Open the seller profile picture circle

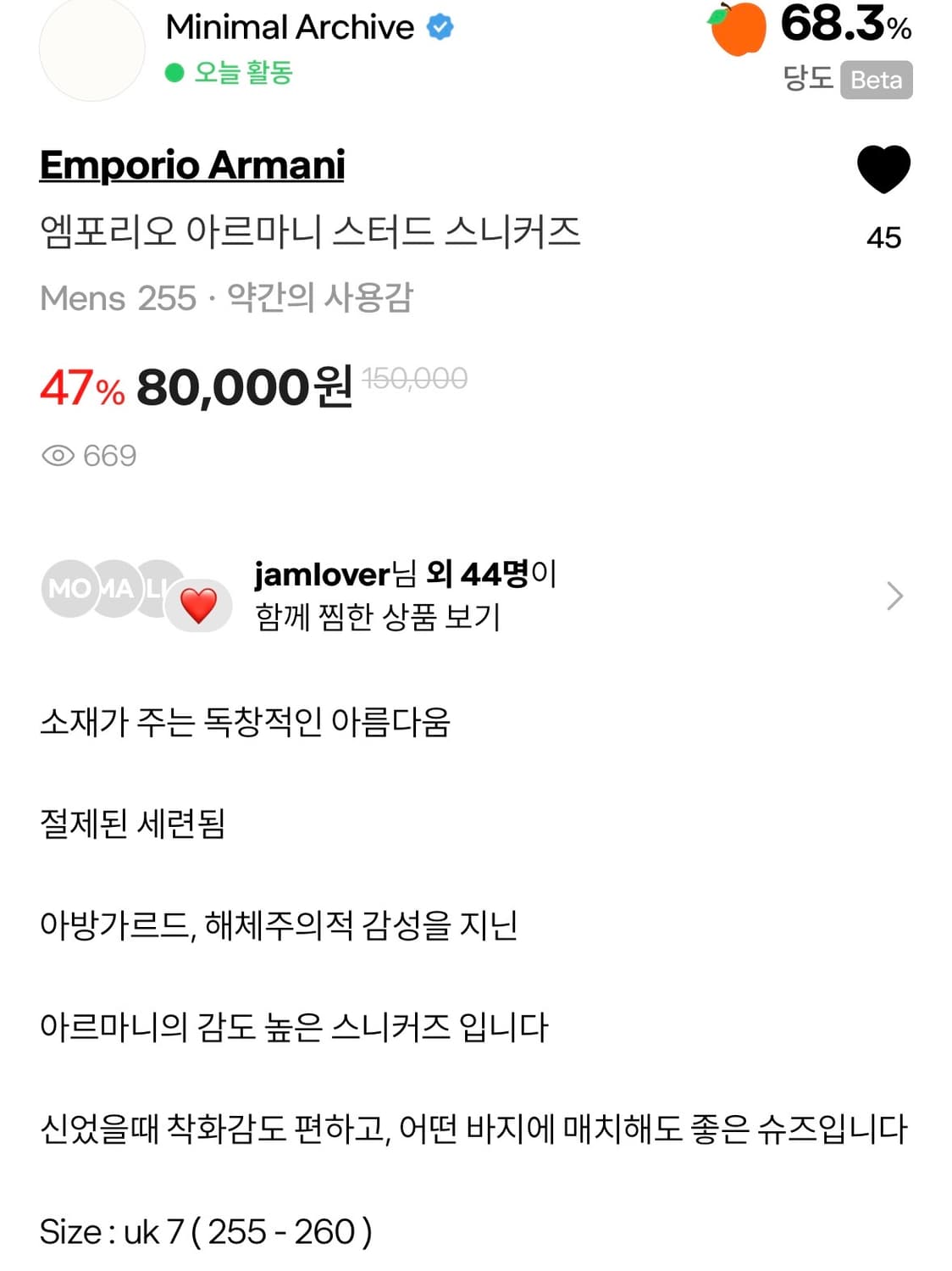93,49
